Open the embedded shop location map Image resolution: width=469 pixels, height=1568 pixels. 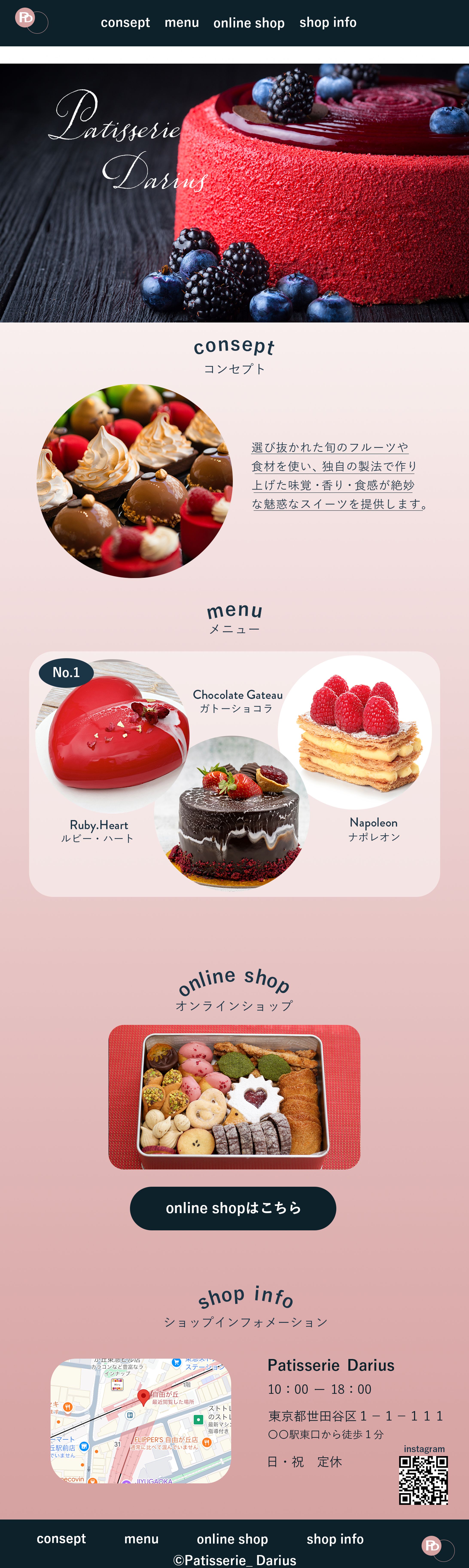pos(140,1421)
